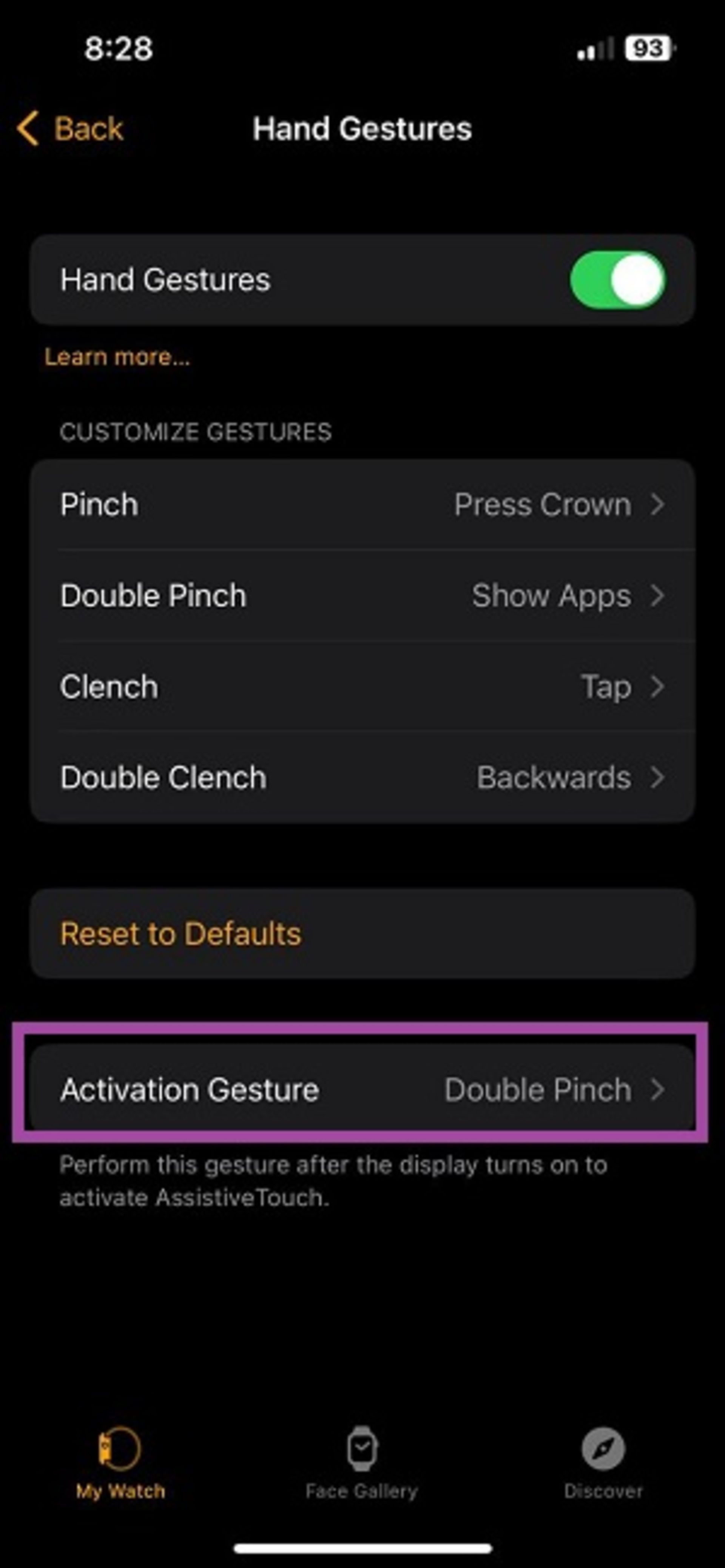Open Pinch gesture settings
The height and width of the screenshot is (1568, 725).
362,505
